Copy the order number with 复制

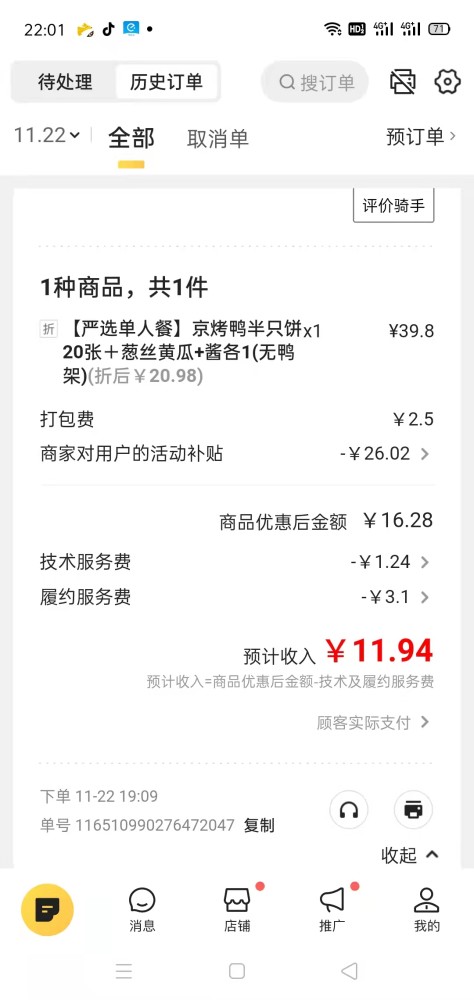click(x=259, y=825)
